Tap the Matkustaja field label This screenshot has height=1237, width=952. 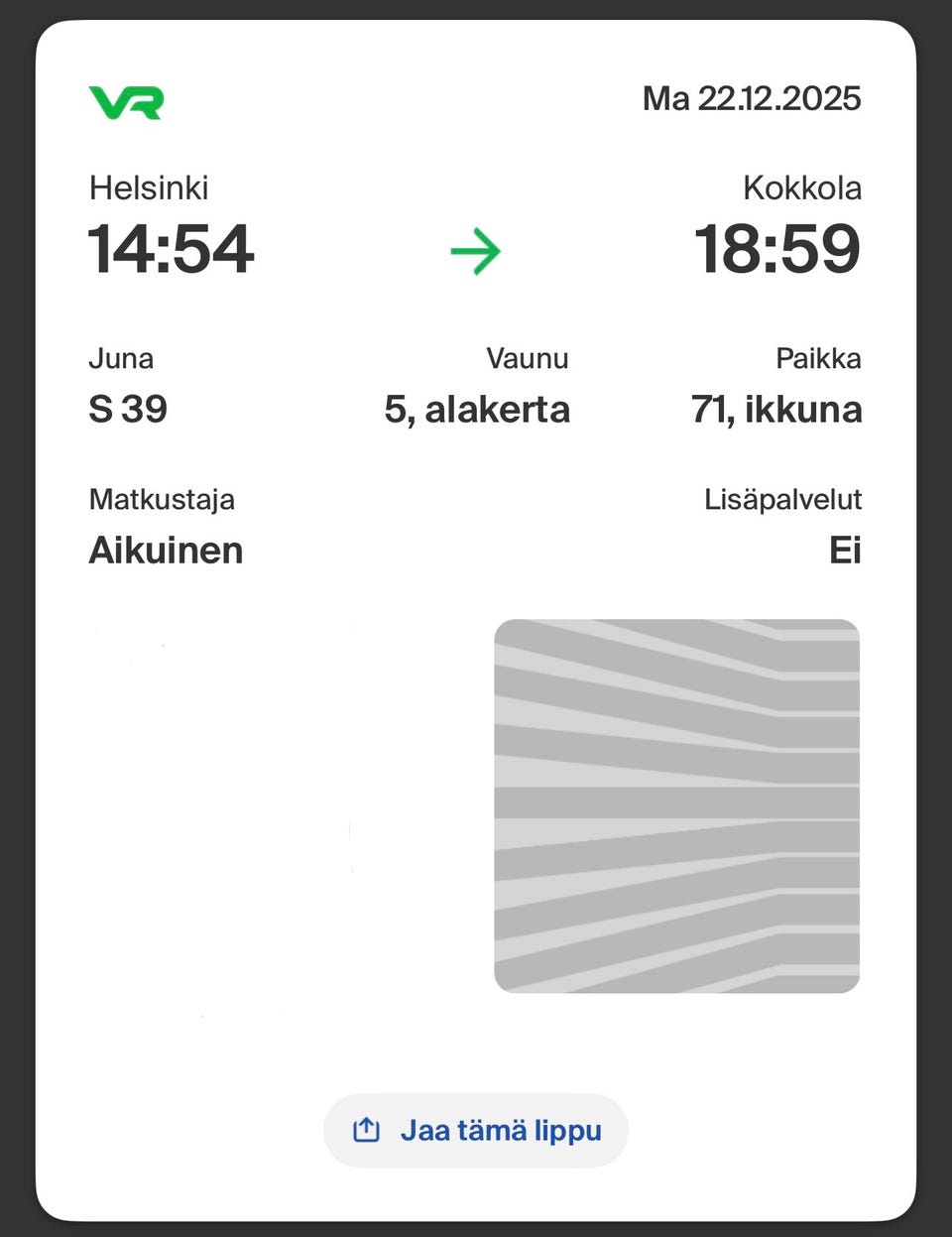[162, 499]
